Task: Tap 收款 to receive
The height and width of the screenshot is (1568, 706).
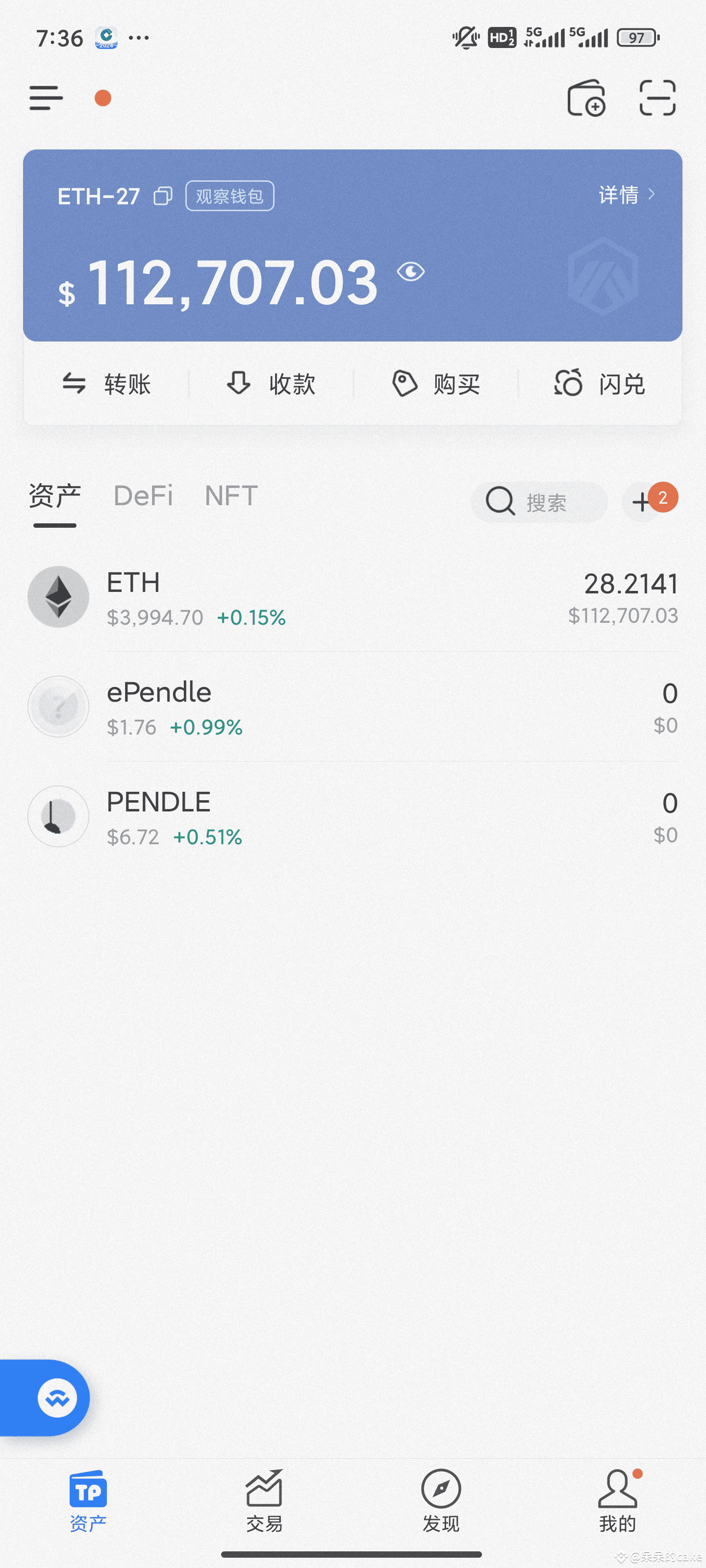Action: (x=271, y=384)
